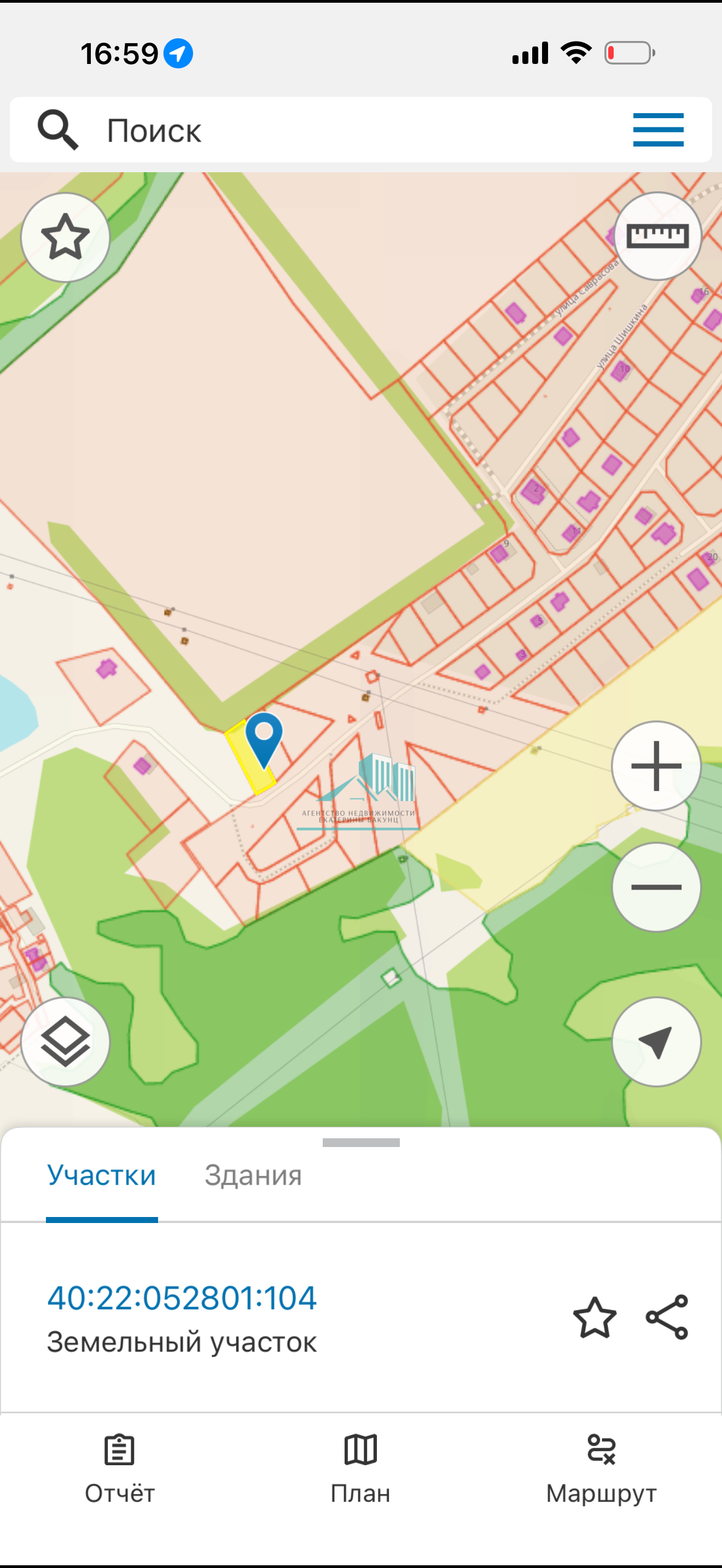Viewport: 722px width, 1568px height.
Task: Zoom in with the plus button
Action: tap(656, 766)
